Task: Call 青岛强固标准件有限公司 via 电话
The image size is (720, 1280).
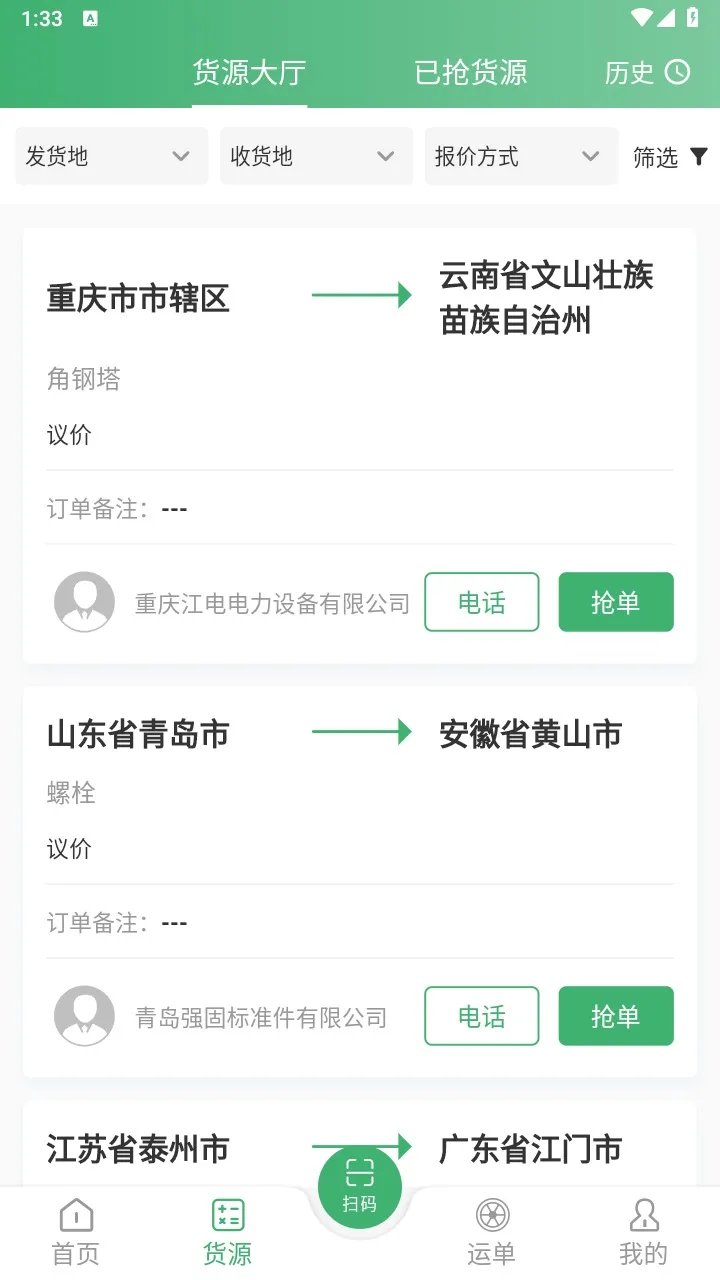Action: click(x=481, y=1016)
